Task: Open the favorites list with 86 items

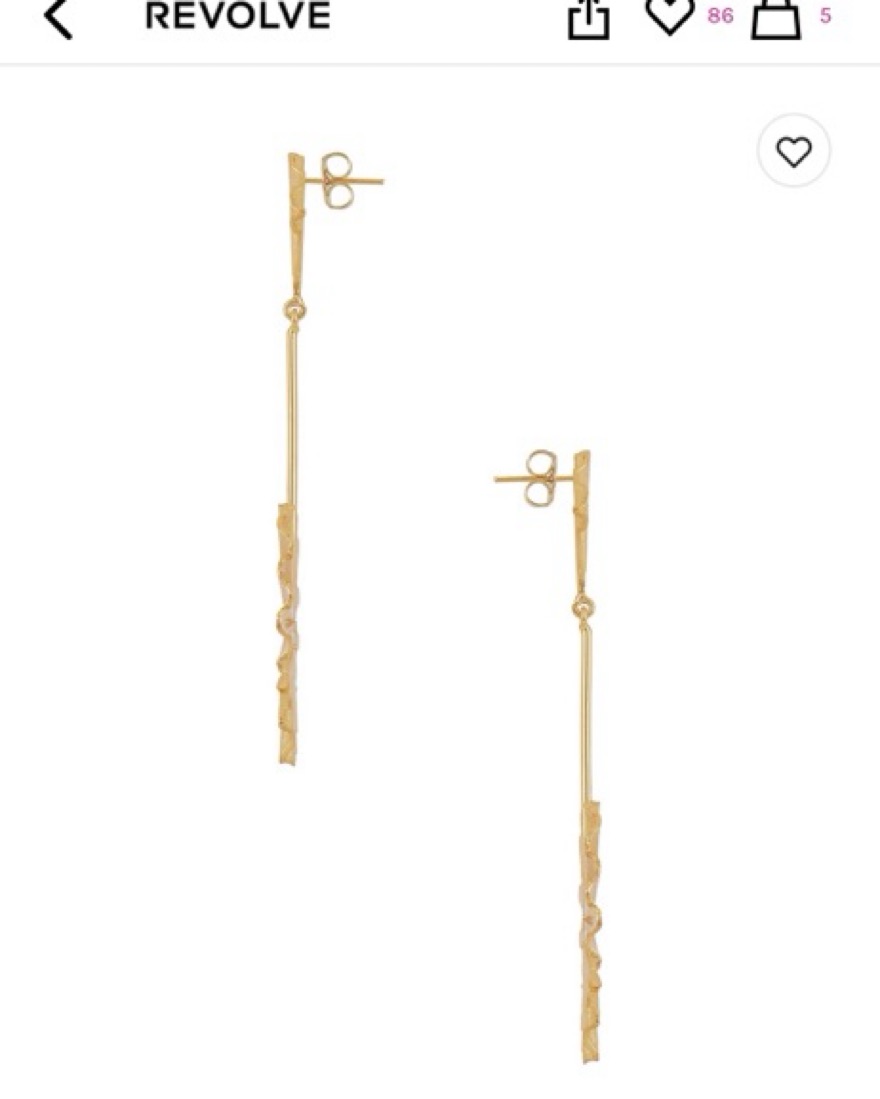Action: pyautogui.click(x=670, y=15)
